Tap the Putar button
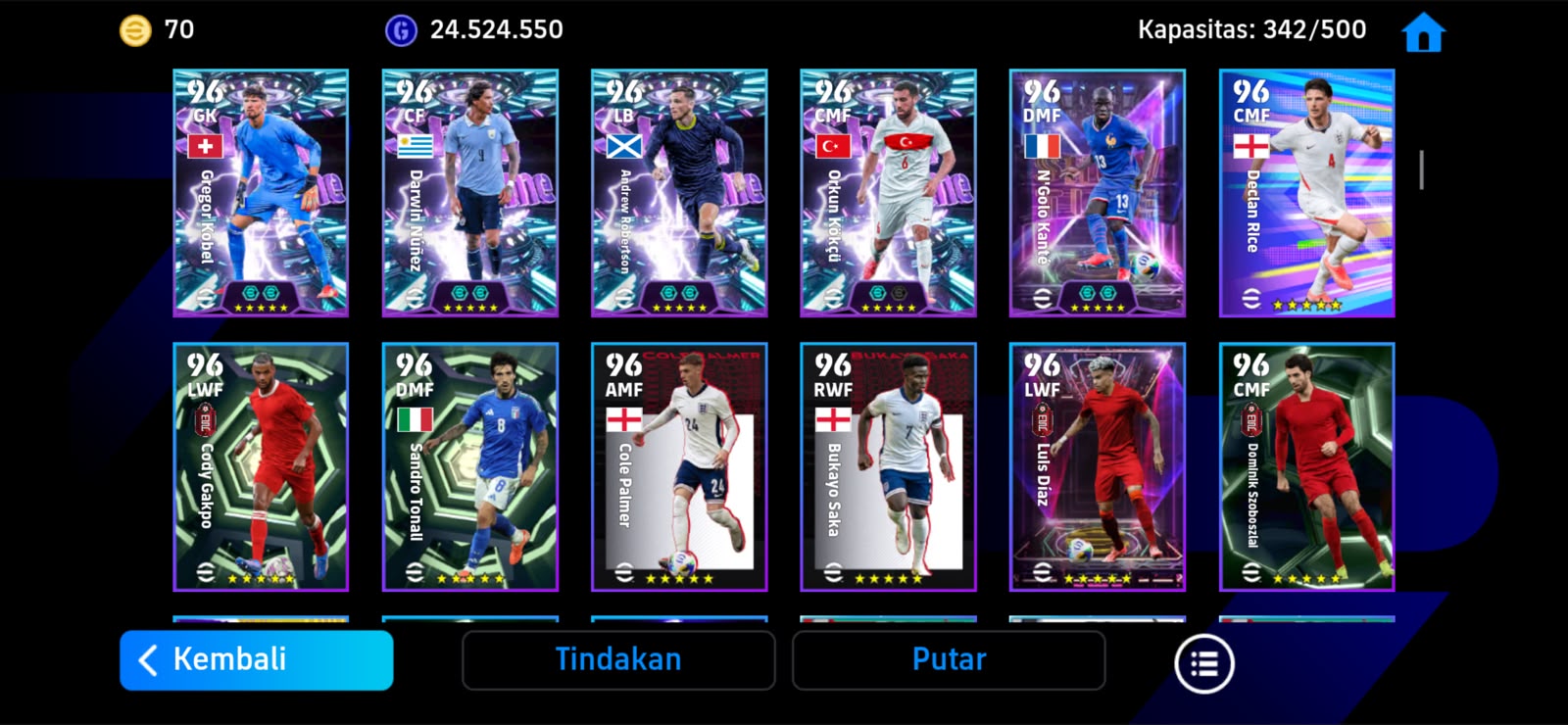The width and height of the screenshot is (1568, 725). [x=949, y=660]
